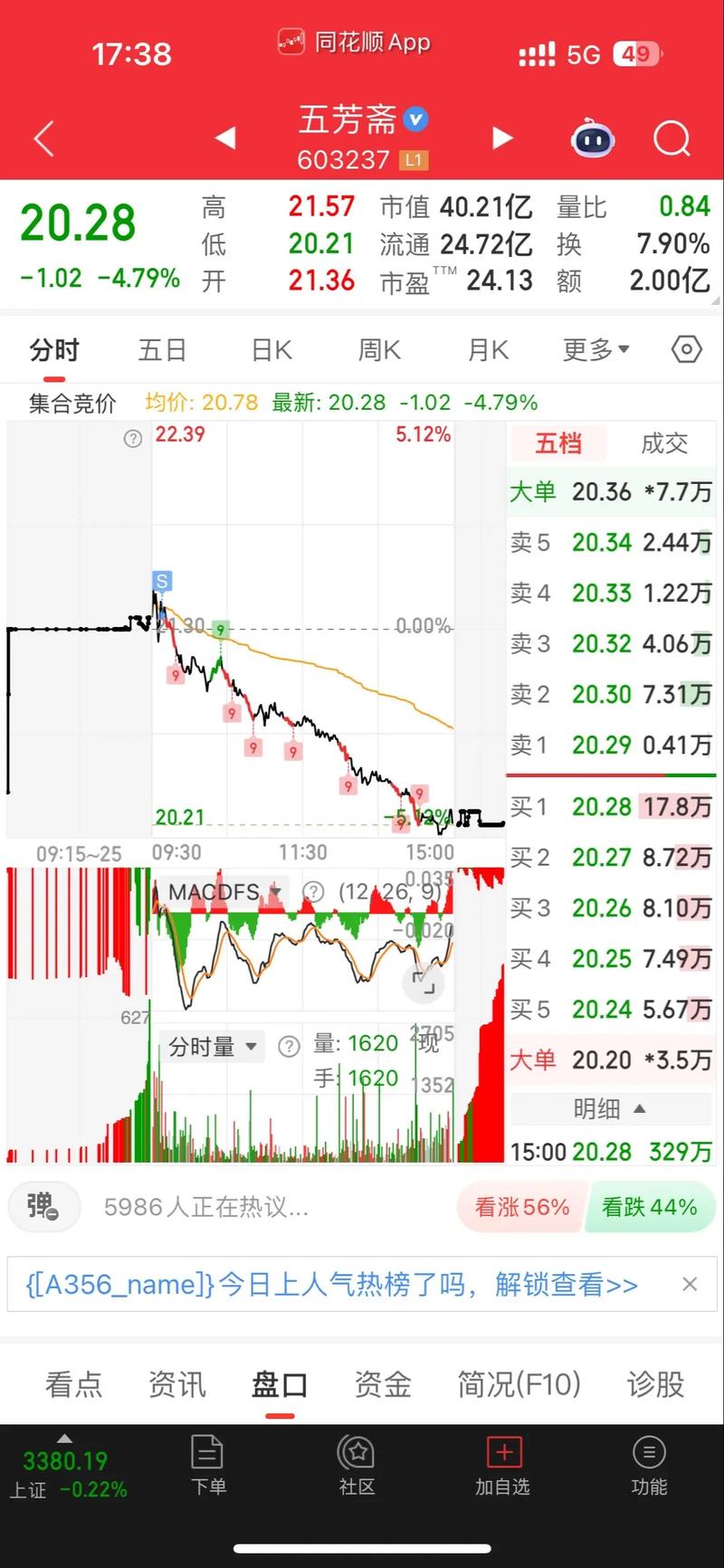Vote 看跌 bearish on the sentiment bar

coord(651,1207)
